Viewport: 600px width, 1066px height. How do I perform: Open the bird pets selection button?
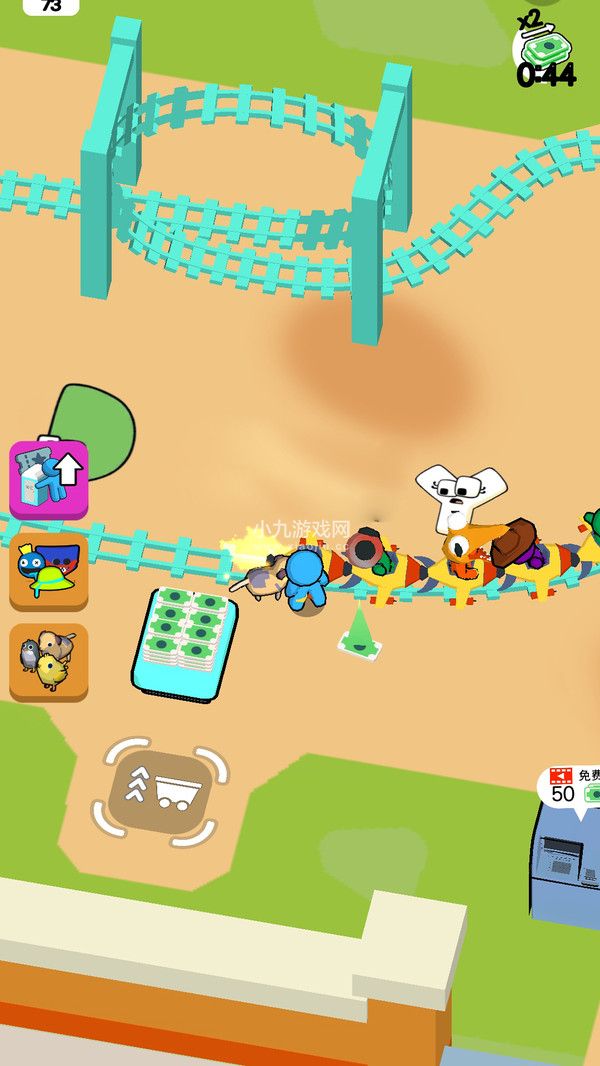[49, 661]
